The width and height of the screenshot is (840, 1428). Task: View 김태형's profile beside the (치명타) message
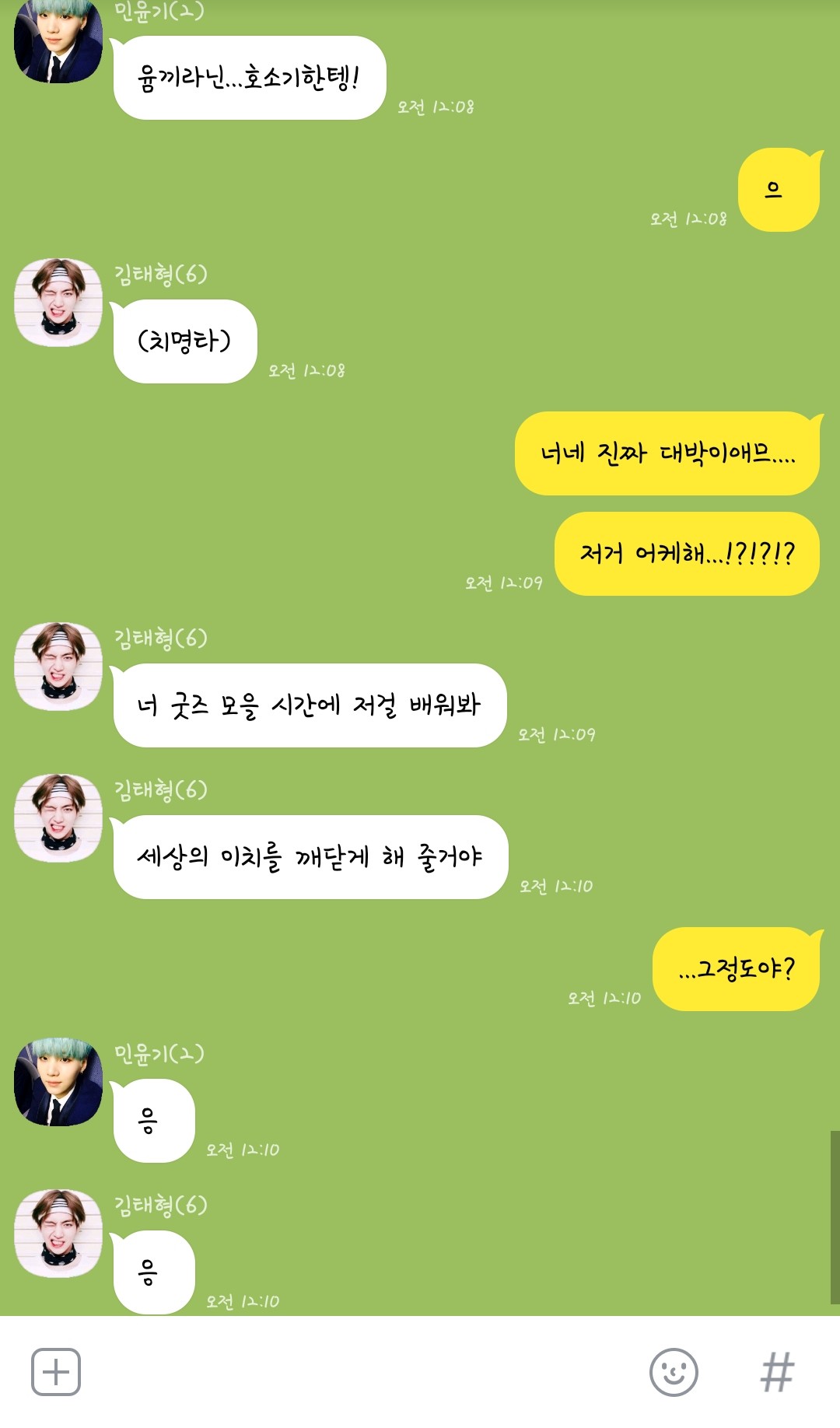point(58,303)
